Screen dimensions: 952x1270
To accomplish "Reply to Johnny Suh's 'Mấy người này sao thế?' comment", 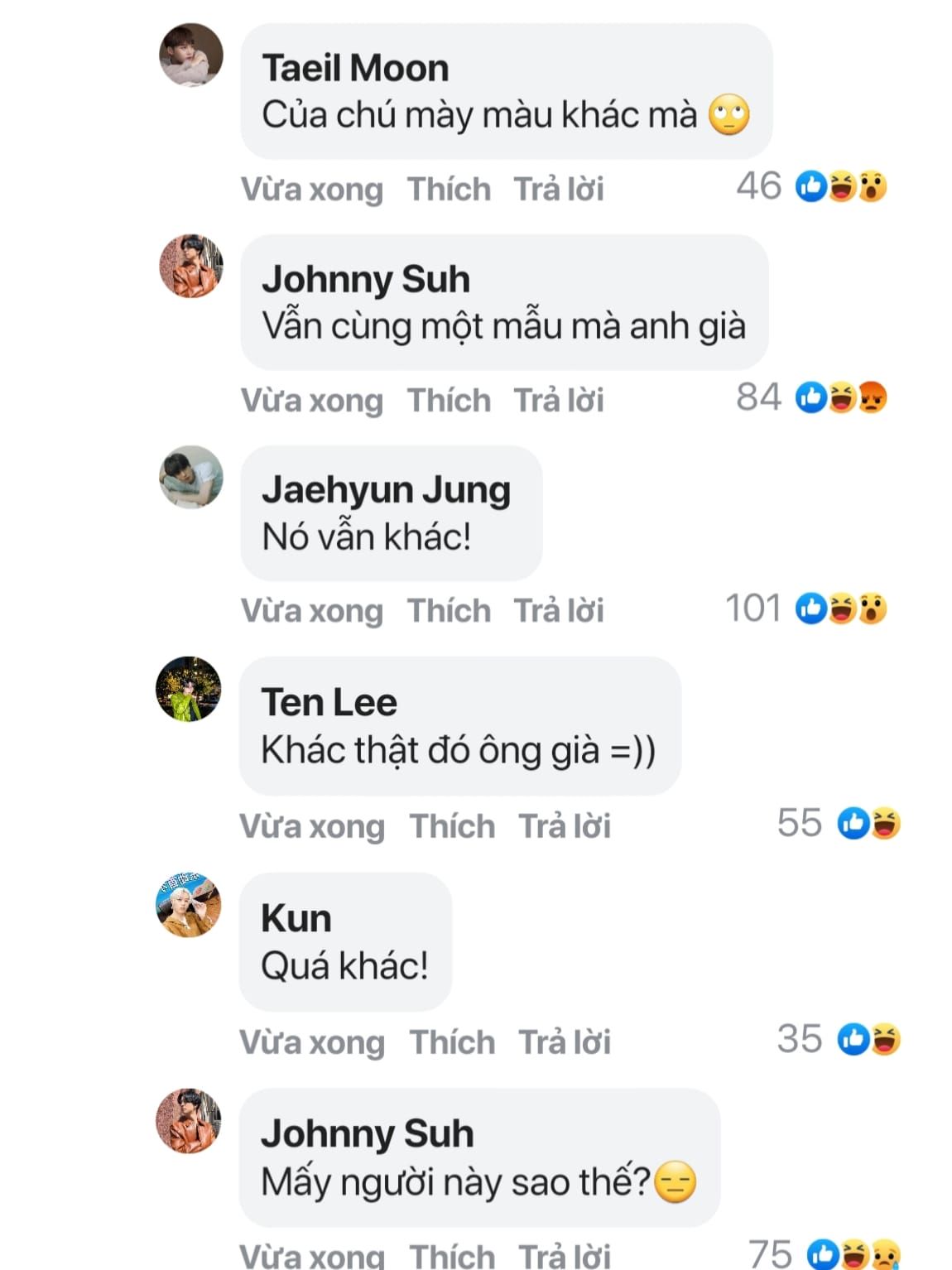I will tap(564, 1255).
